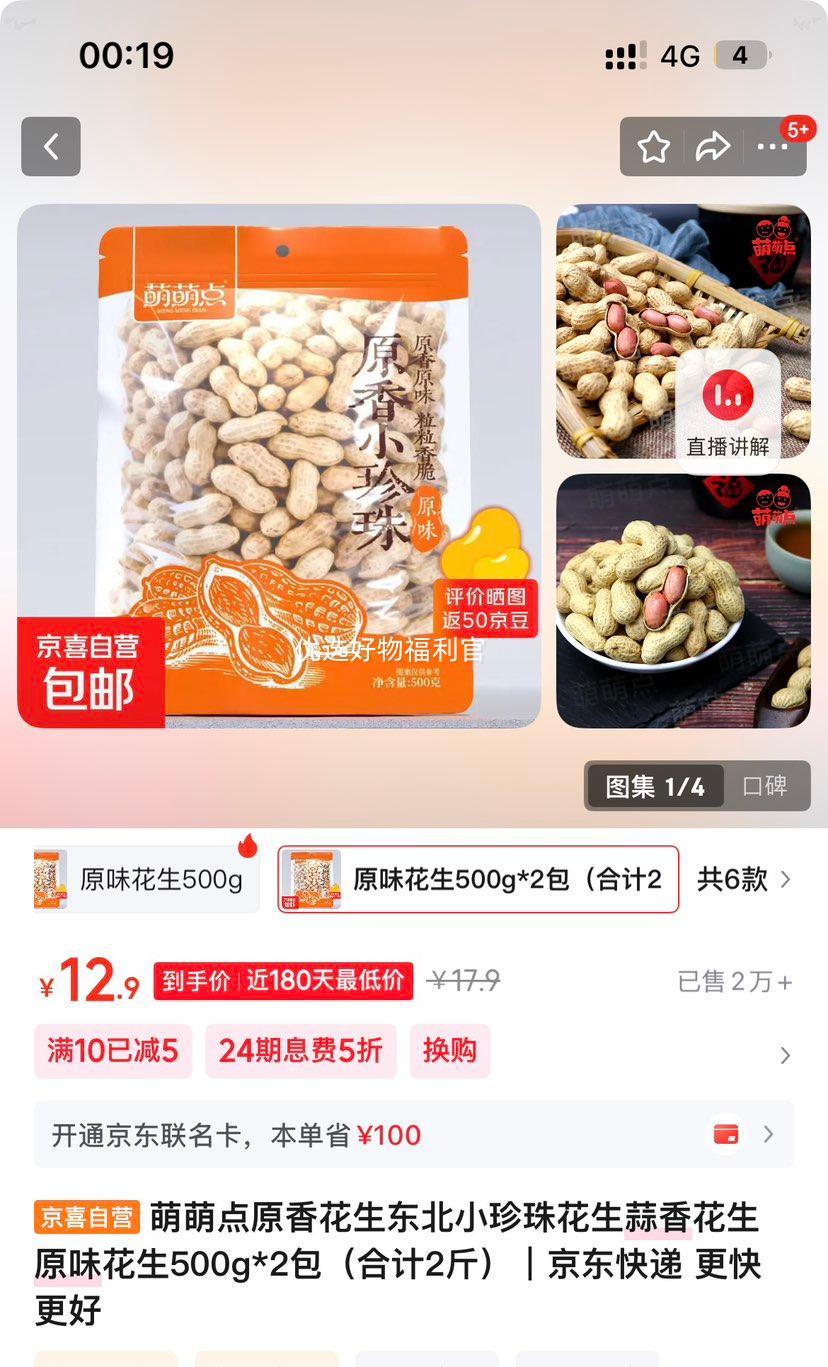
Task: Open more actions via the ellipsis icon
Action: tap(773, 148)
